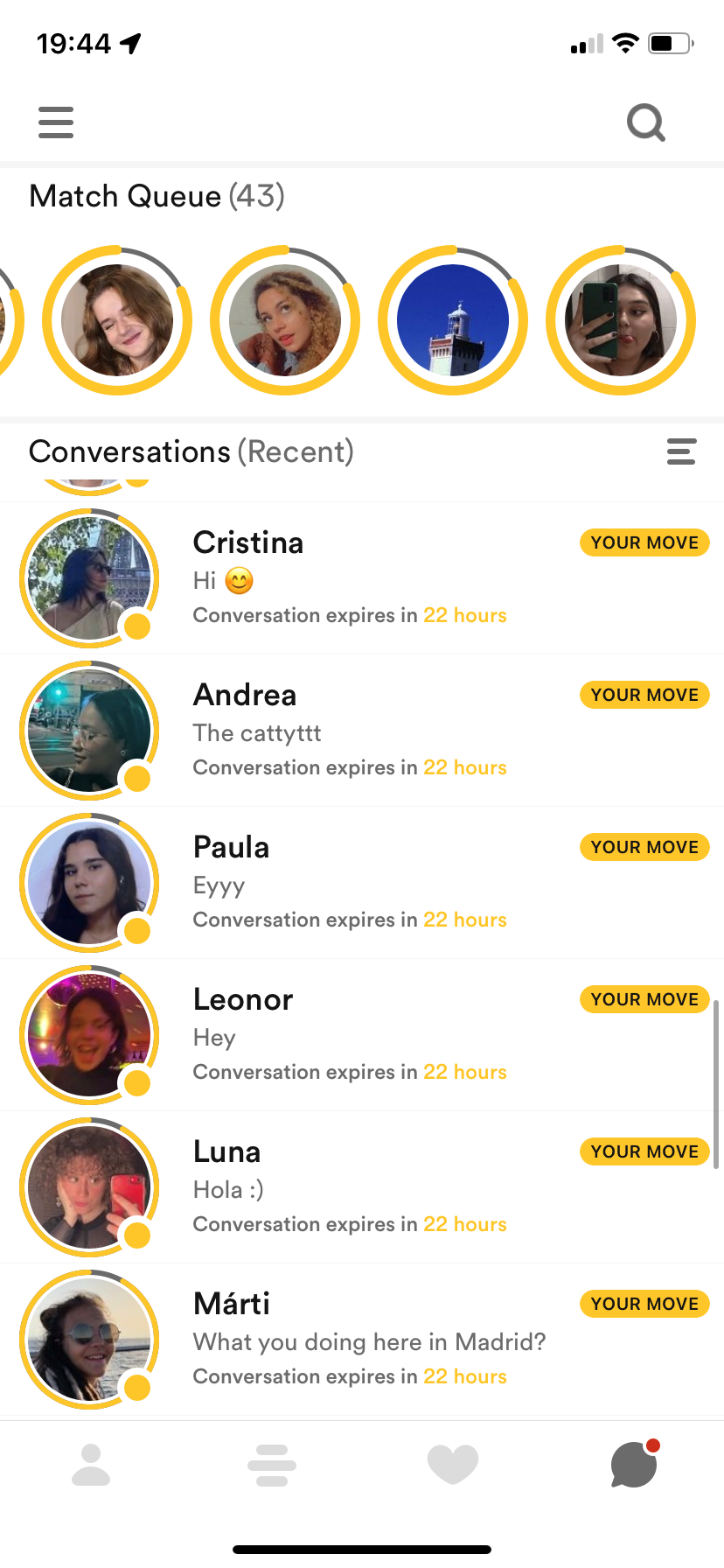
Task: Switch to the profile tab
Action: [x=91, y=1465]
